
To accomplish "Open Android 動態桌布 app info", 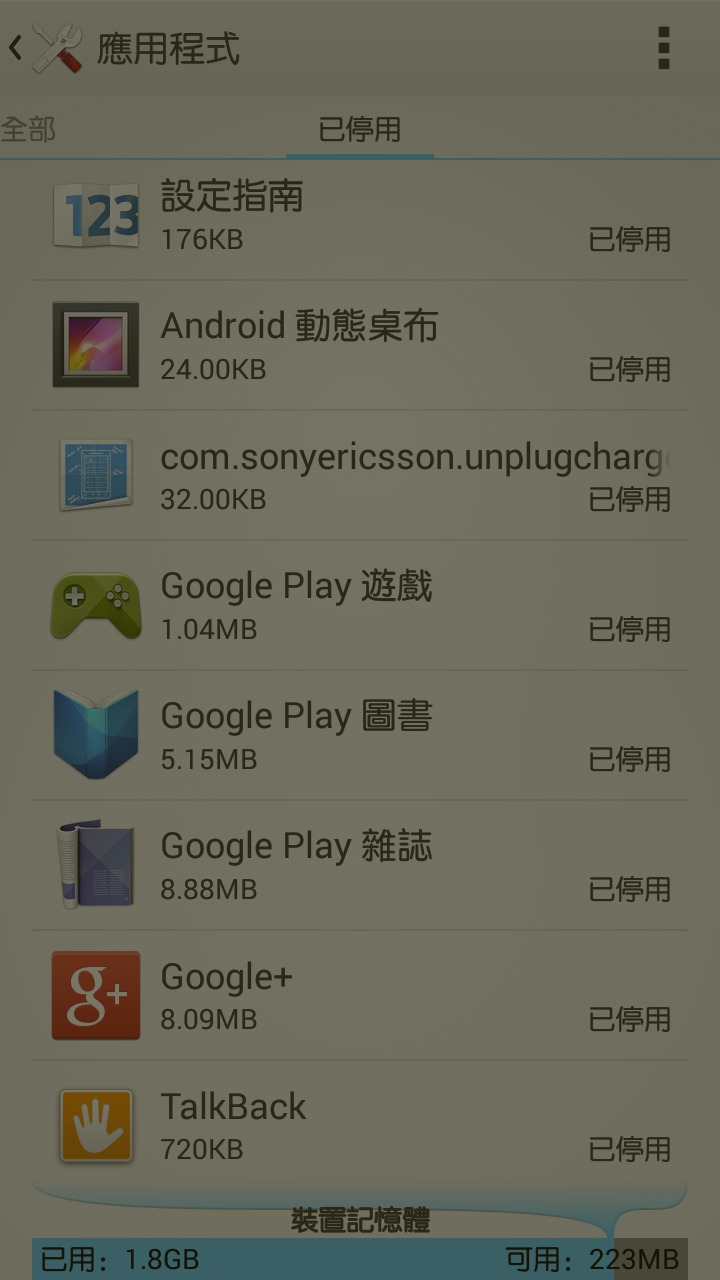I will pos(360,345).
